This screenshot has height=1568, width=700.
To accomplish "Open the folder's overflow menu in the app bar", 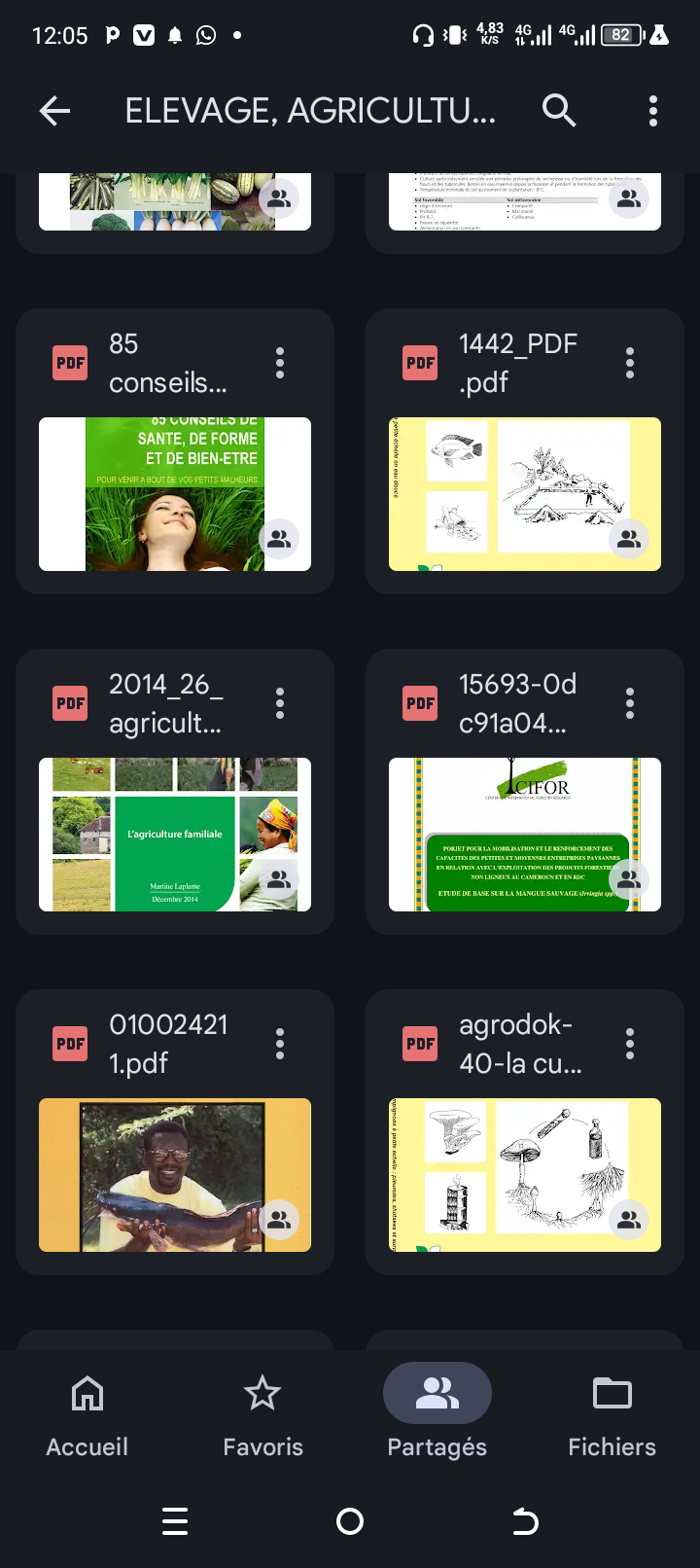I will [653, 112].
